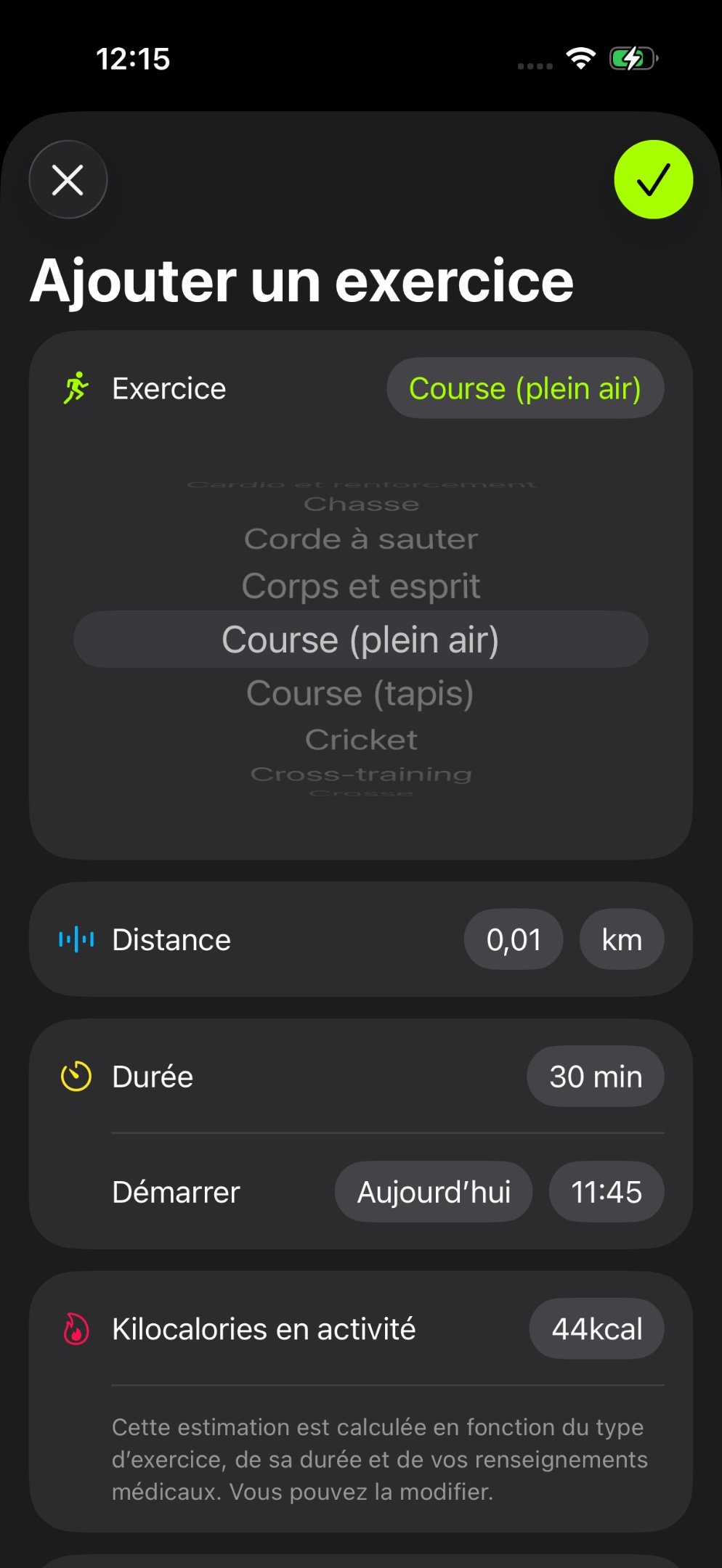
Task: Choose Cricket from the exercise wheel
Action: 361,740
